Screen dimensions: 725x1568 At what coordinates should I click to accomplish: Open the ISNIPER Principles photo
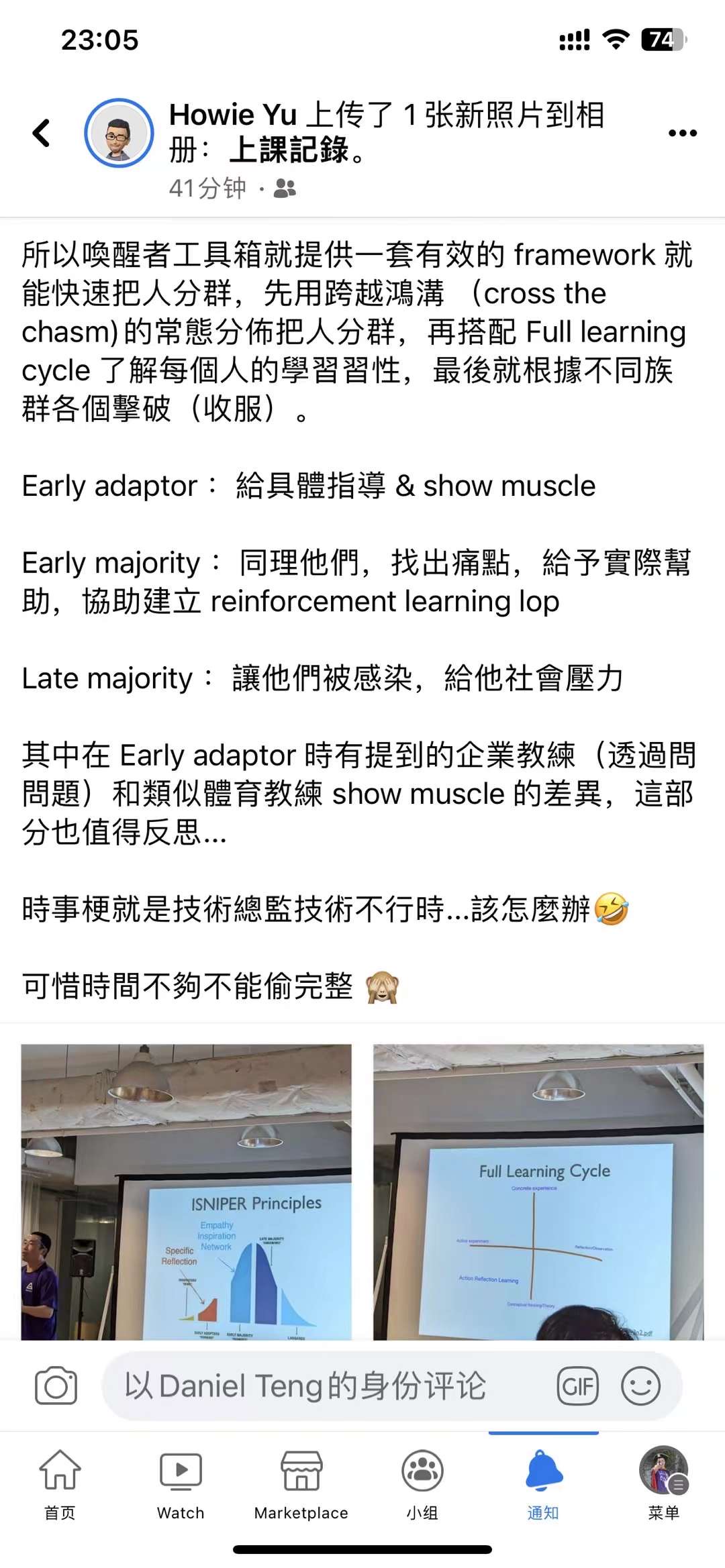186,1192
